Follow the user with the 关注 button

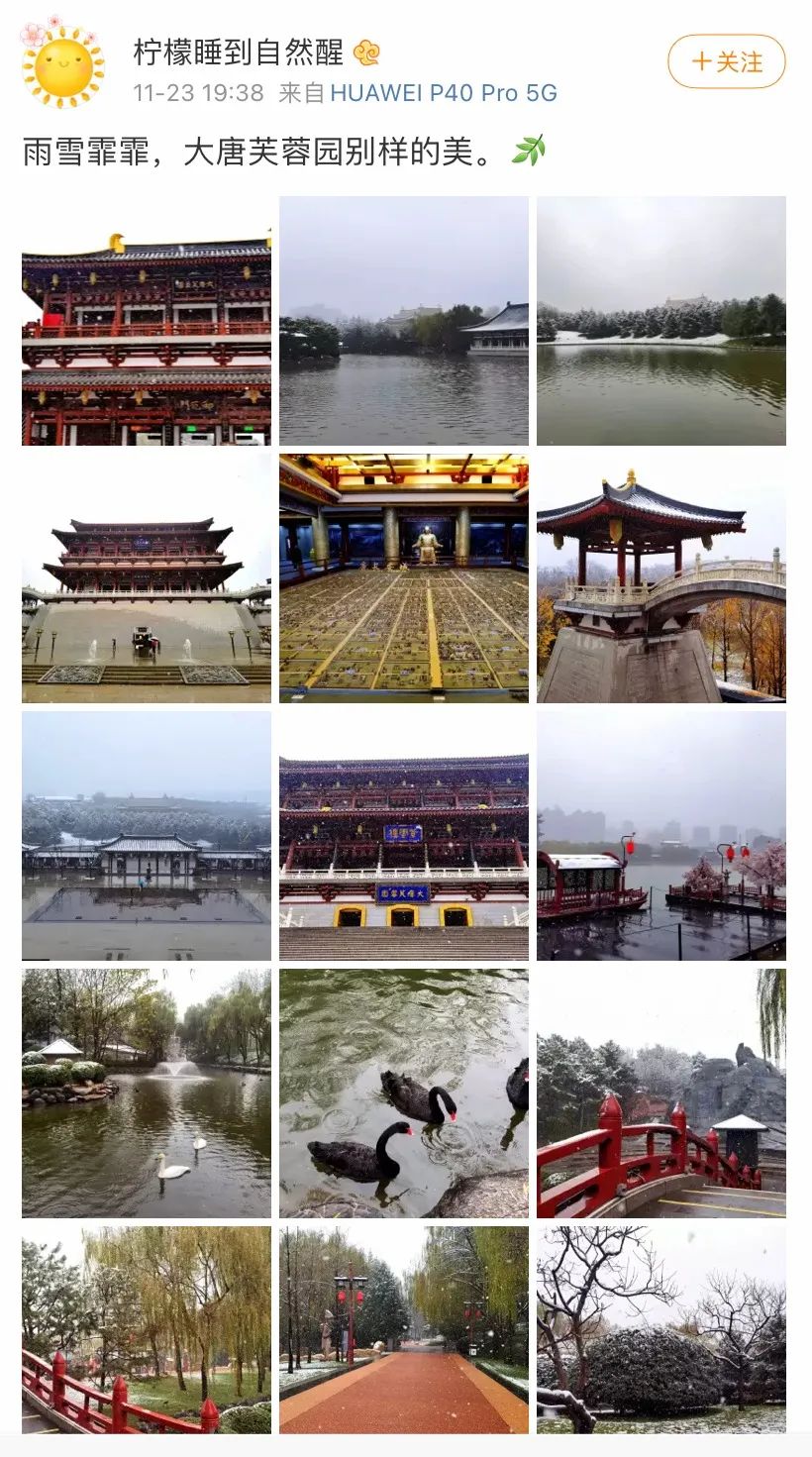click(726, 61)
